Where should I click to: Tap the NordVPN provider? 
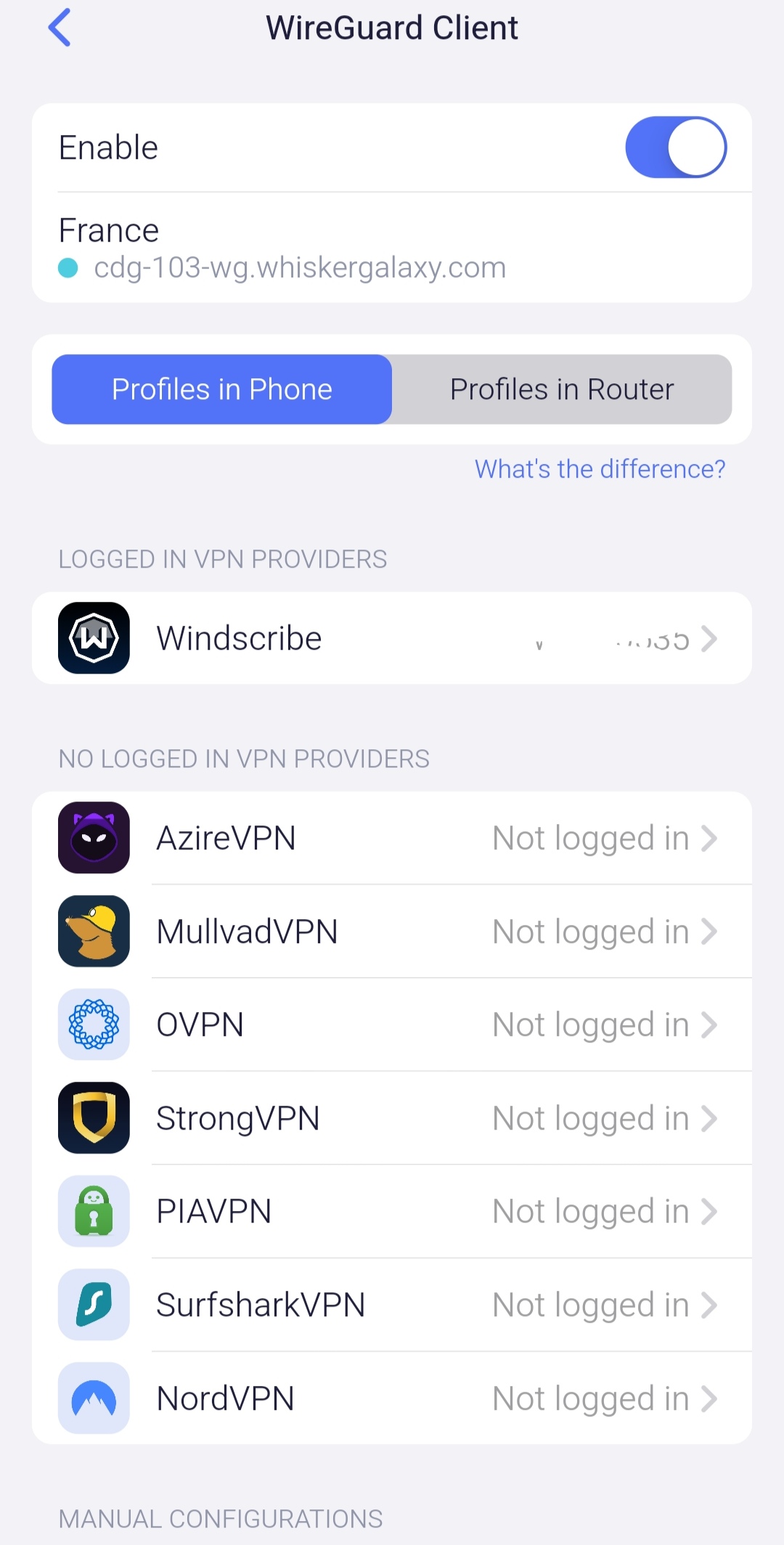pos(392,1398)
